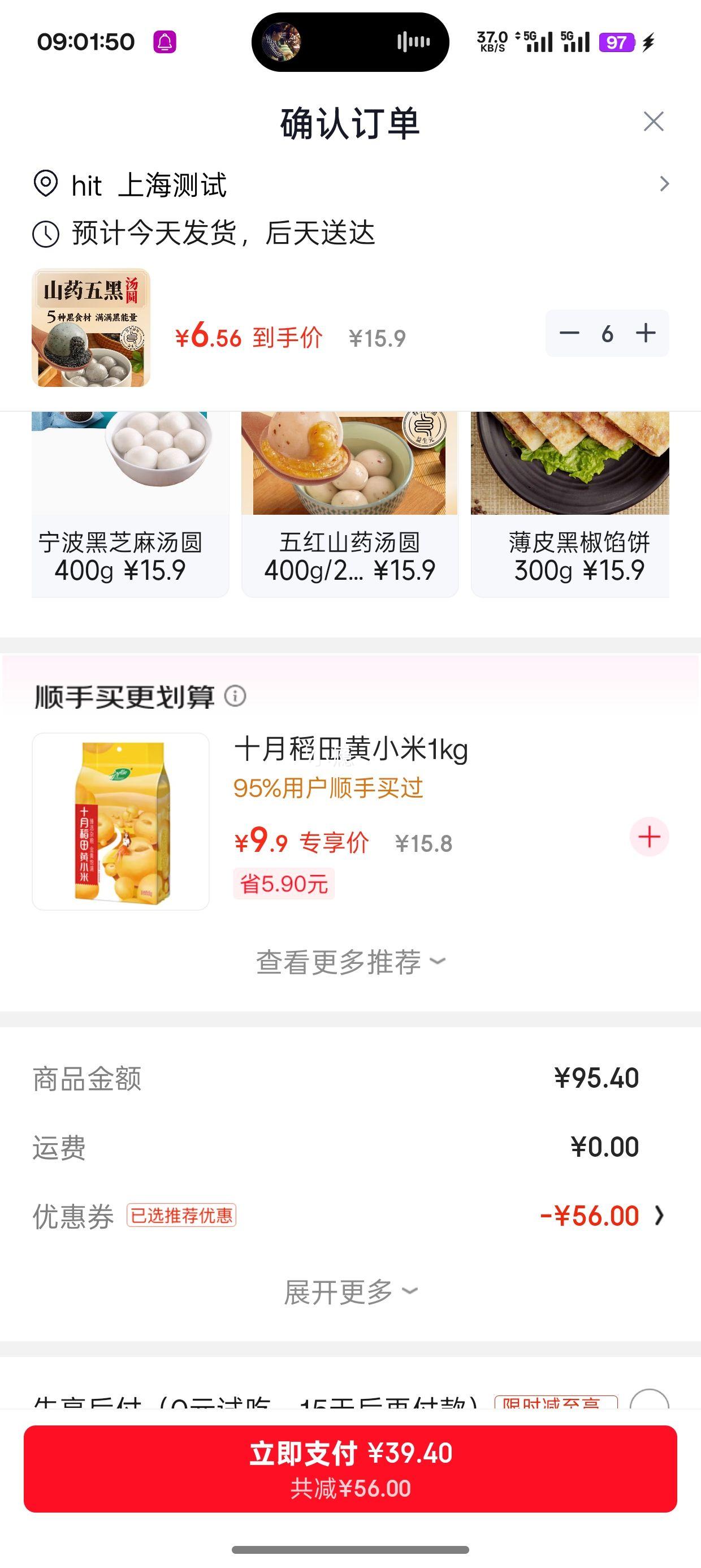This screenshot has height=1568, width=701.
Task: Decrease quantity of 山药五黑汤圆 with minus
Action: point(570,333)
